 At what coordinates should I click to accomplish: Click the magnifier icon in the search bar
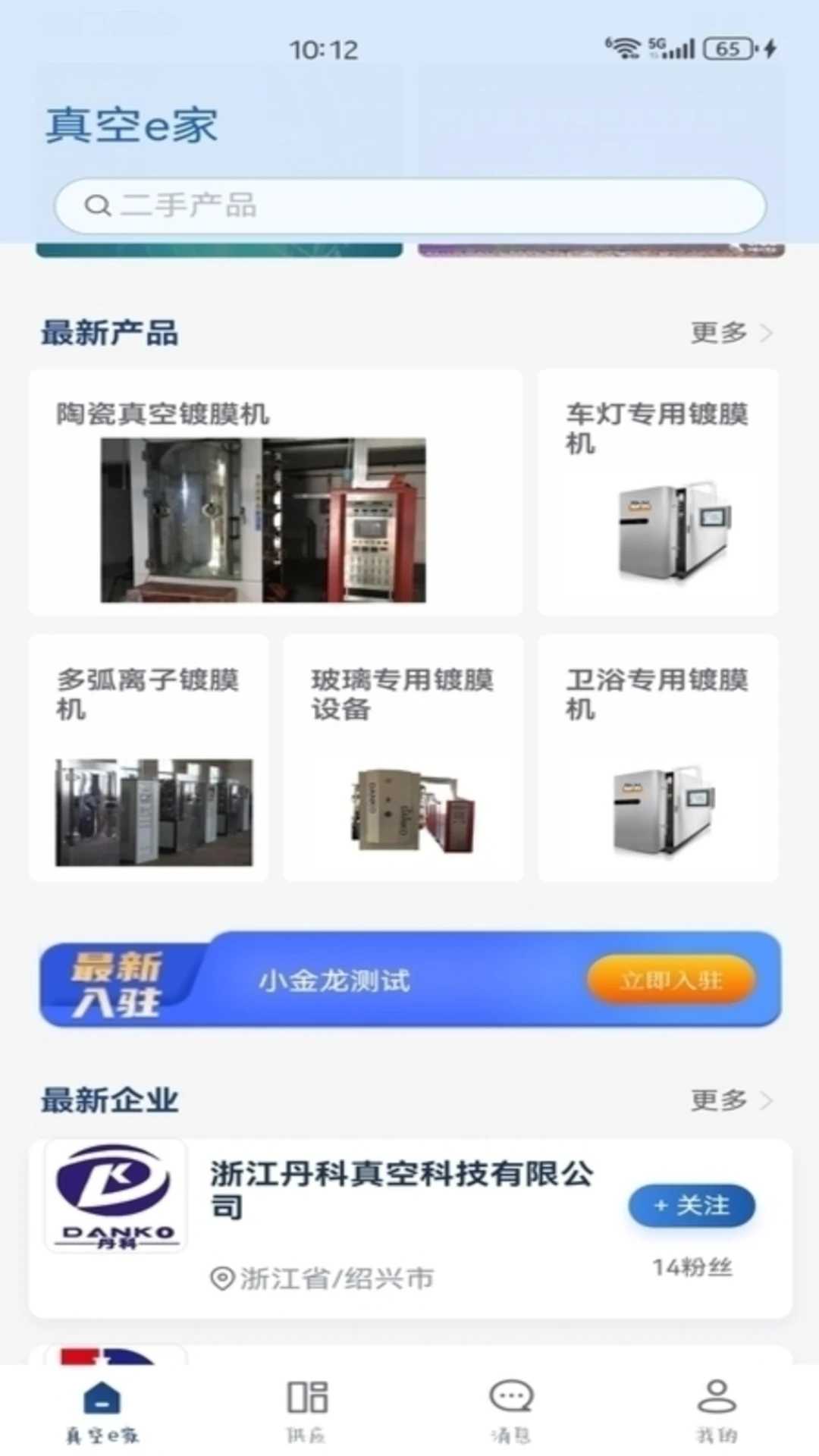(x=98, y=206)
